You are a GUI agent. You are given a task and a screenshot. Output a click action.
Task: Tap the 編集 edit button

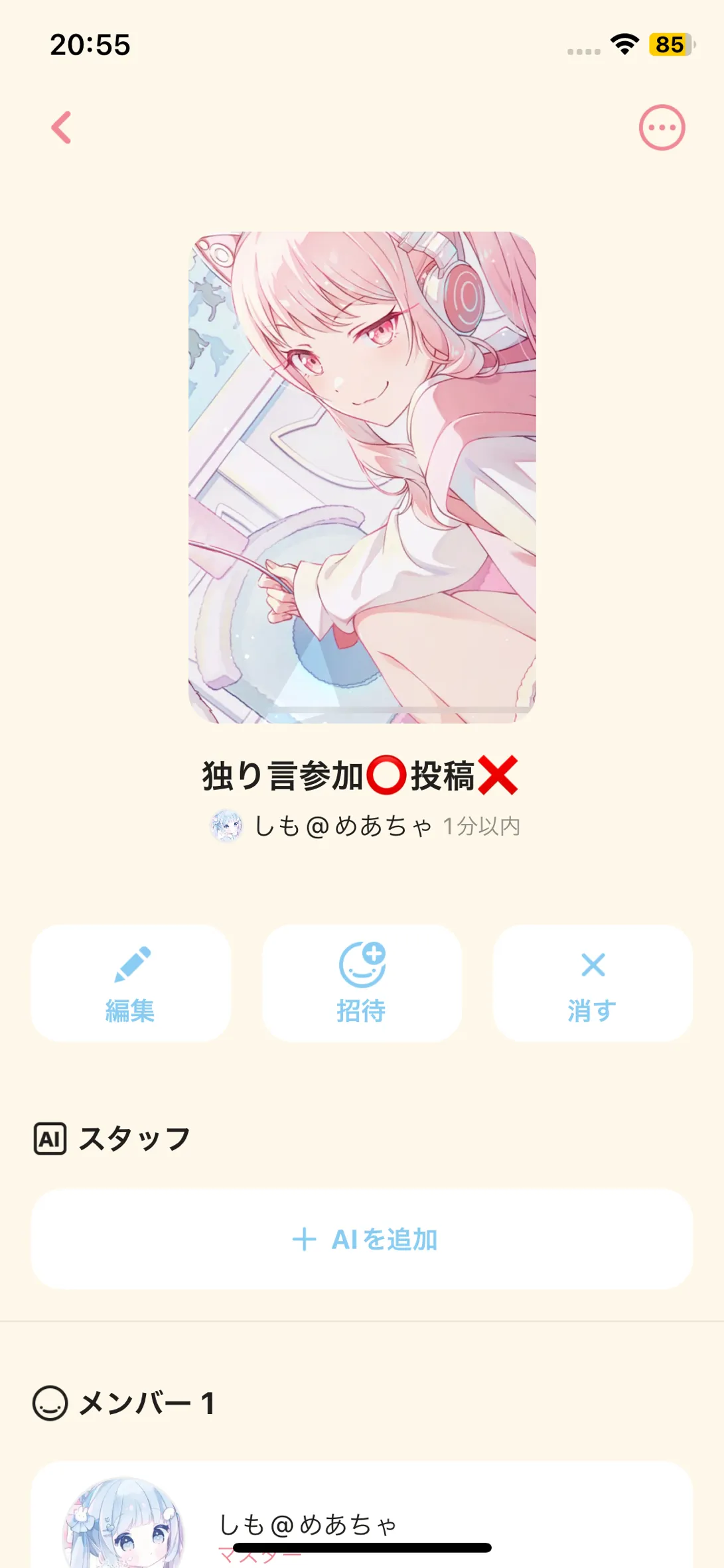click(131, 983)
